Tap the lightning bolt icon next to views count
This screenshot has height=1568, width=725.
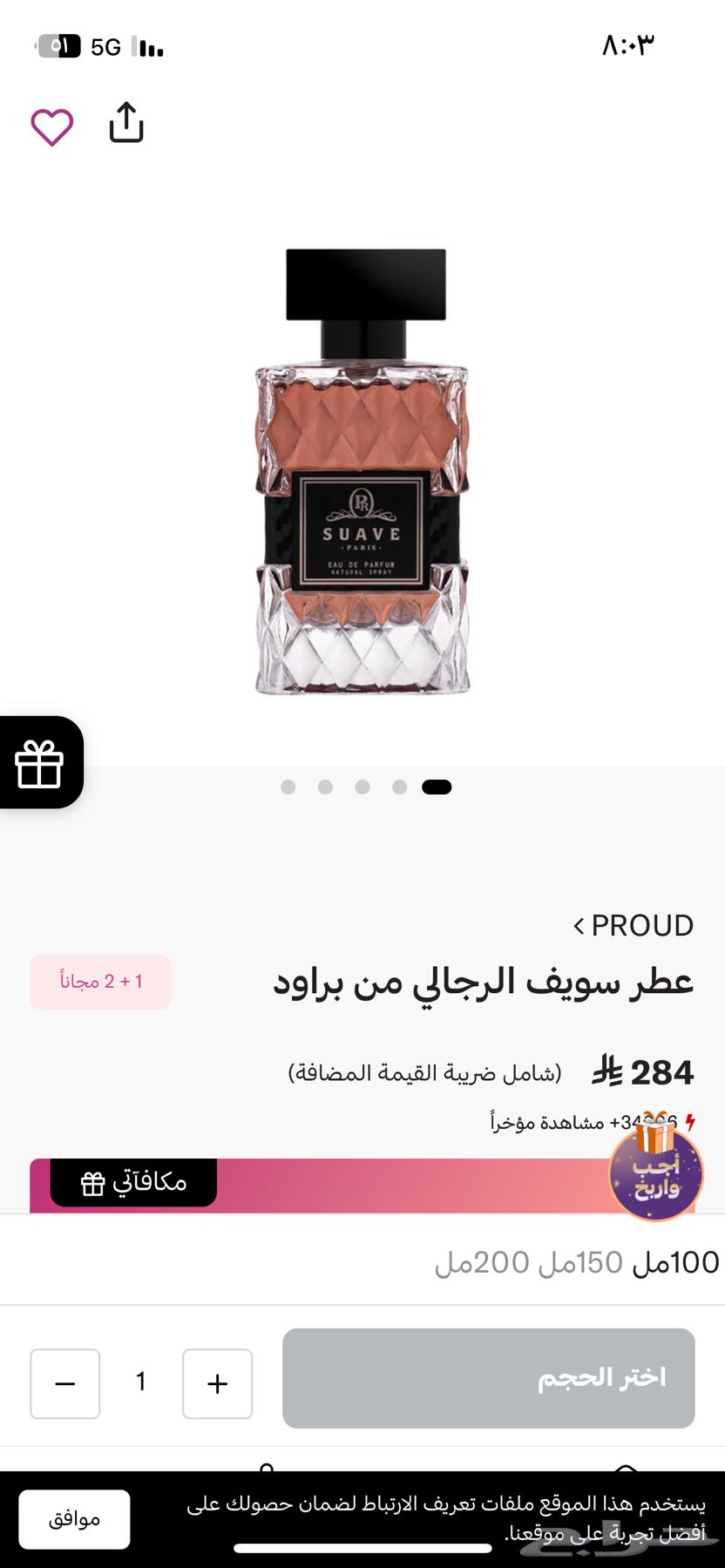689,1124
